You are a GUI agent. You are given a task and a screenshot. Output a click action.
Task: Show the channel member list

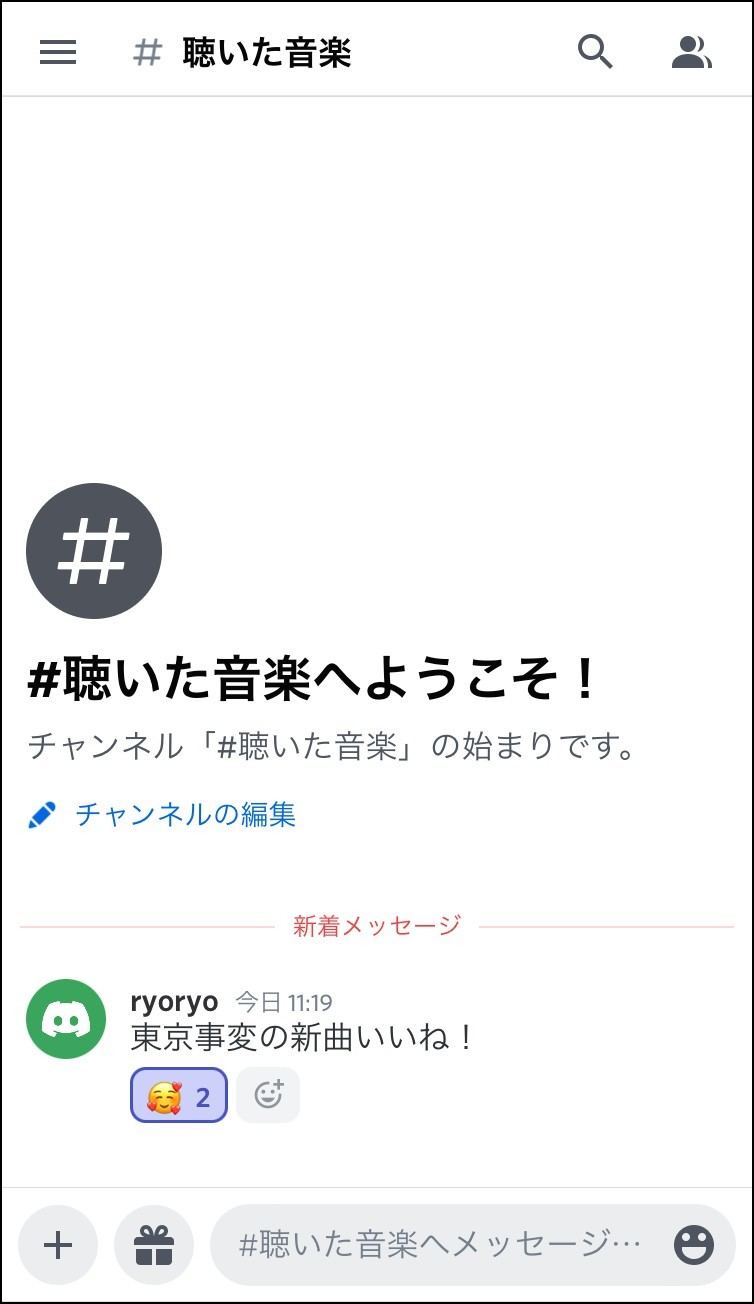click(691, 52)
